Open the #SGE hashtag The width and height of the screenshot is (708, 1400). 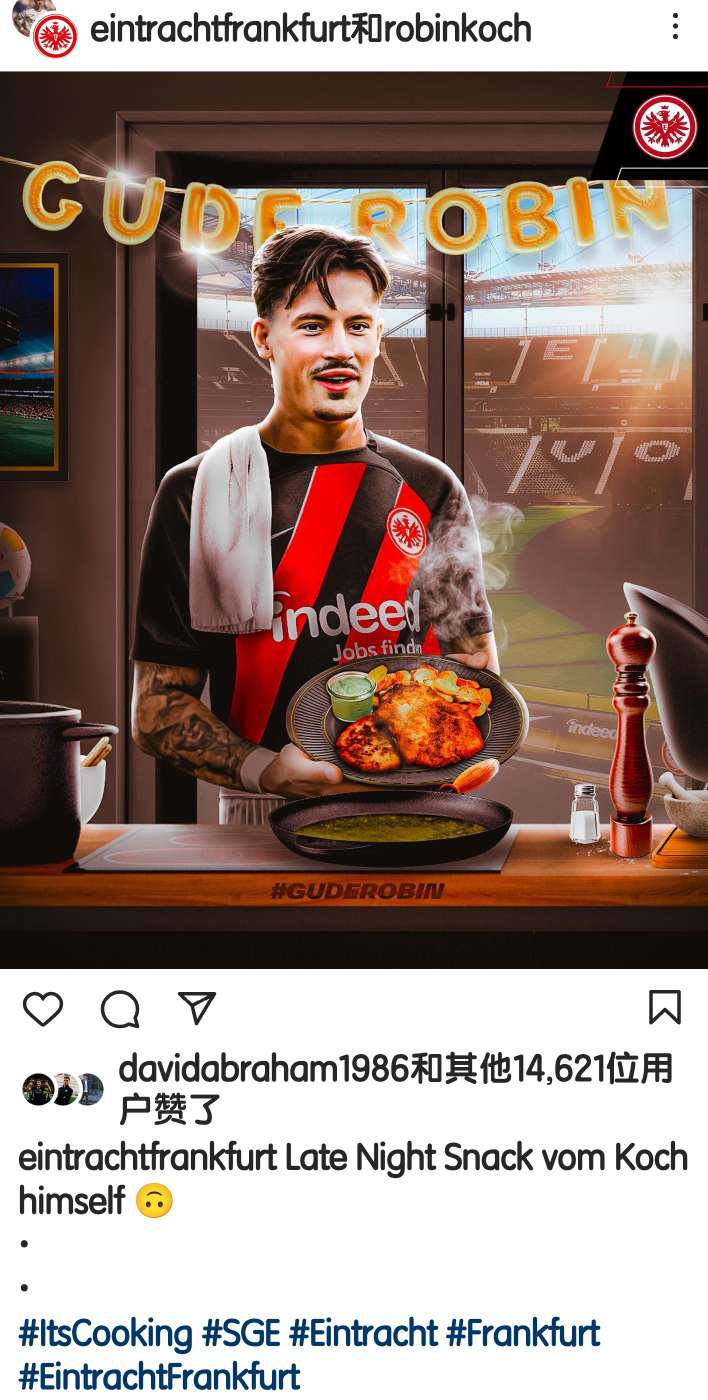coord(241,1334)
